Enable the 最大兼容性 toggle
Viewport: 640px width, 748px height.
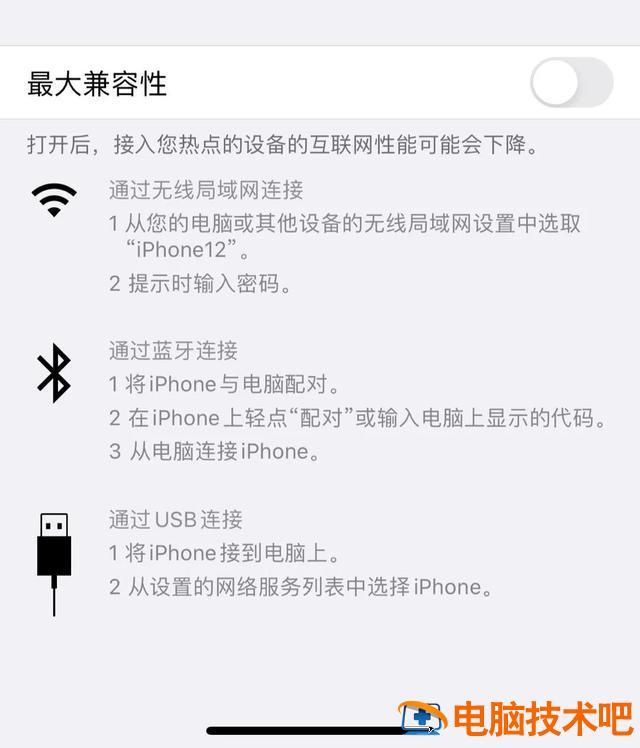571,83
